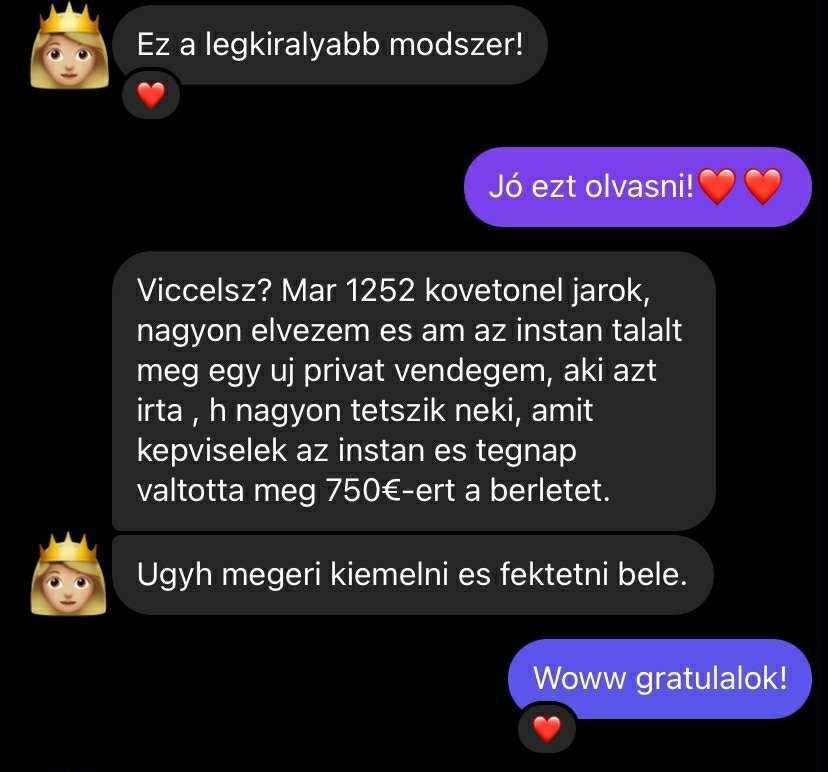This screenshot has width=828, height=772.
Task: View heart reaction under "Woww gratulalok!"
Action: [546, 729]
